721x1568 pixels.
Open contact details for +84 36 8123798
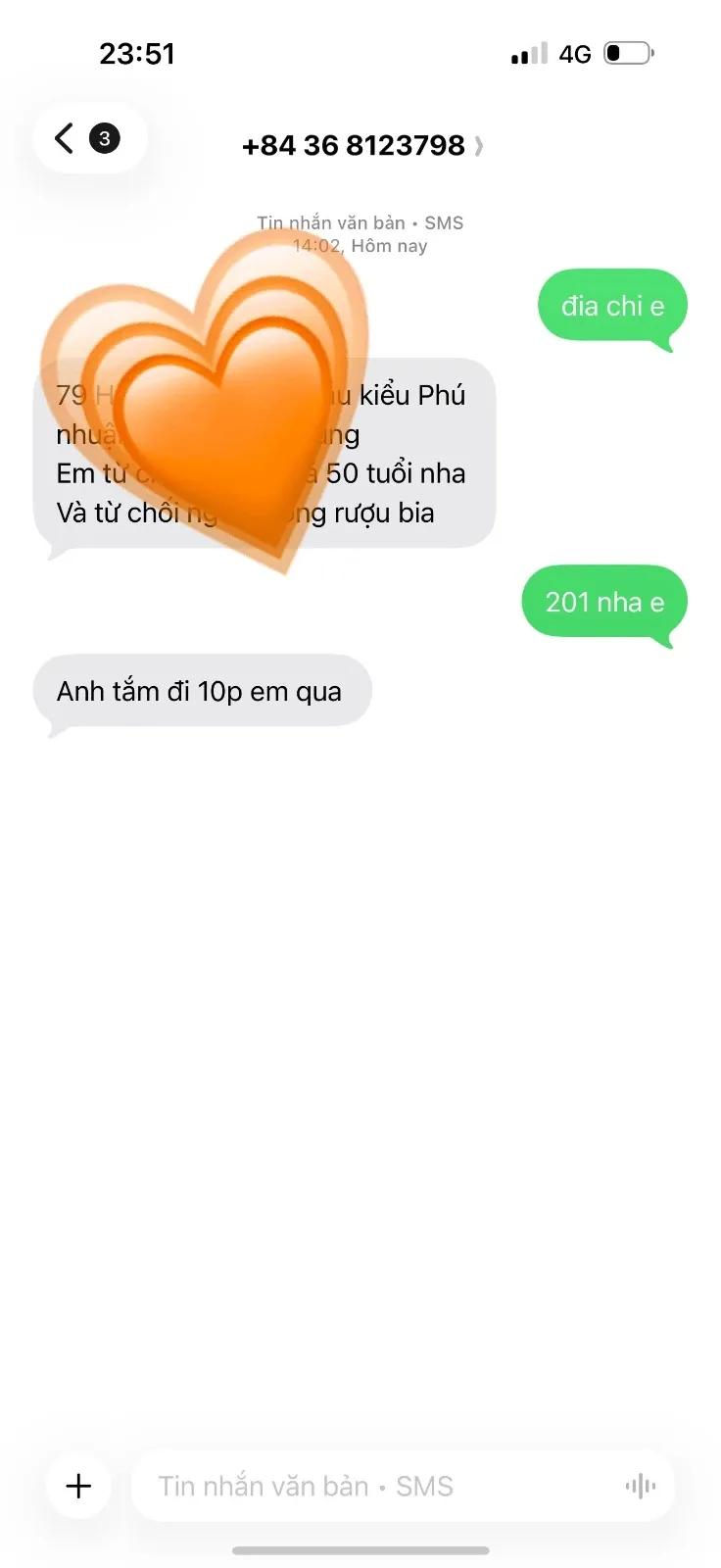tap(361, 146)
